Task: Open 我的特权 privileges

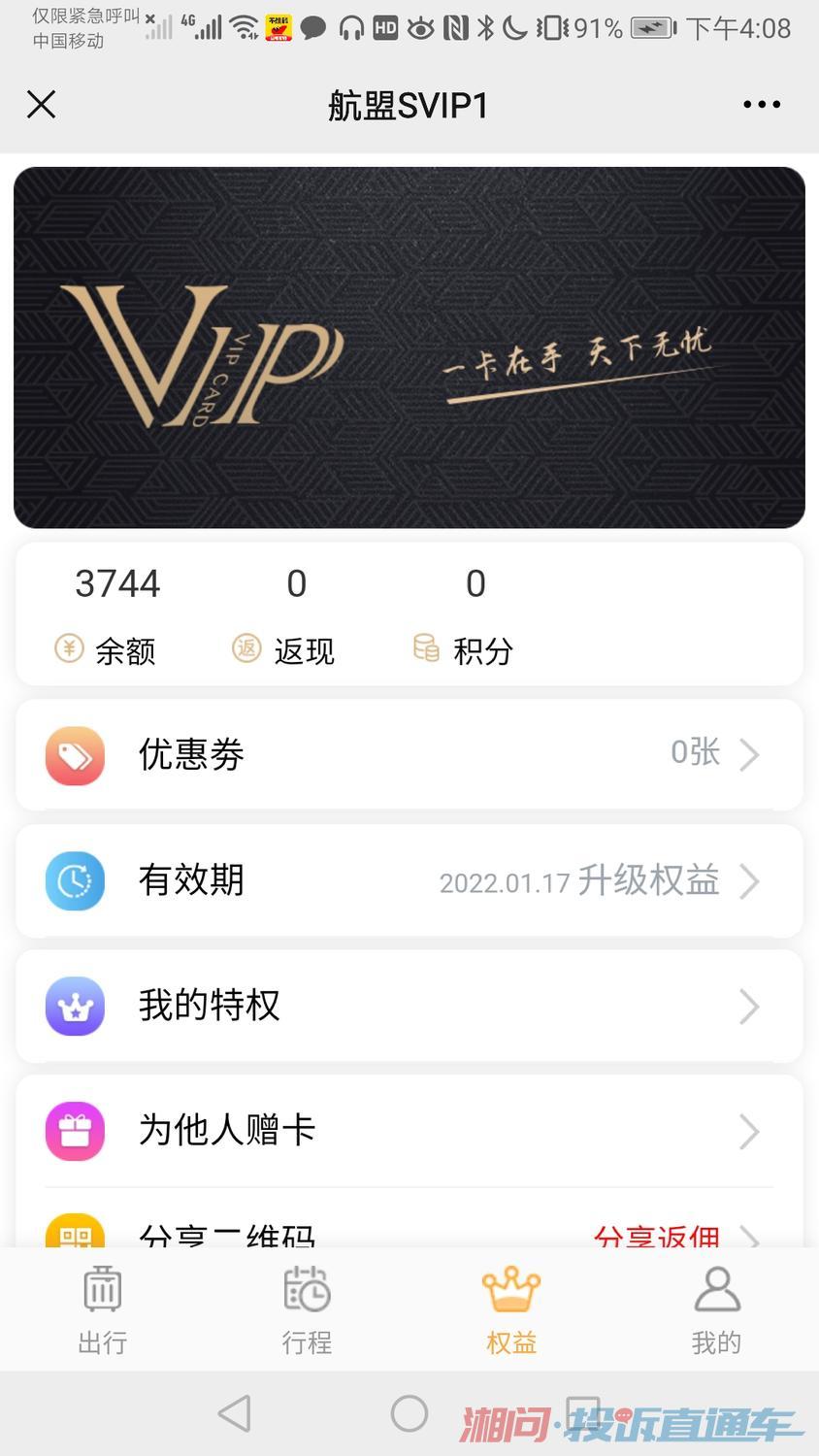Action: pos(409,1006)
